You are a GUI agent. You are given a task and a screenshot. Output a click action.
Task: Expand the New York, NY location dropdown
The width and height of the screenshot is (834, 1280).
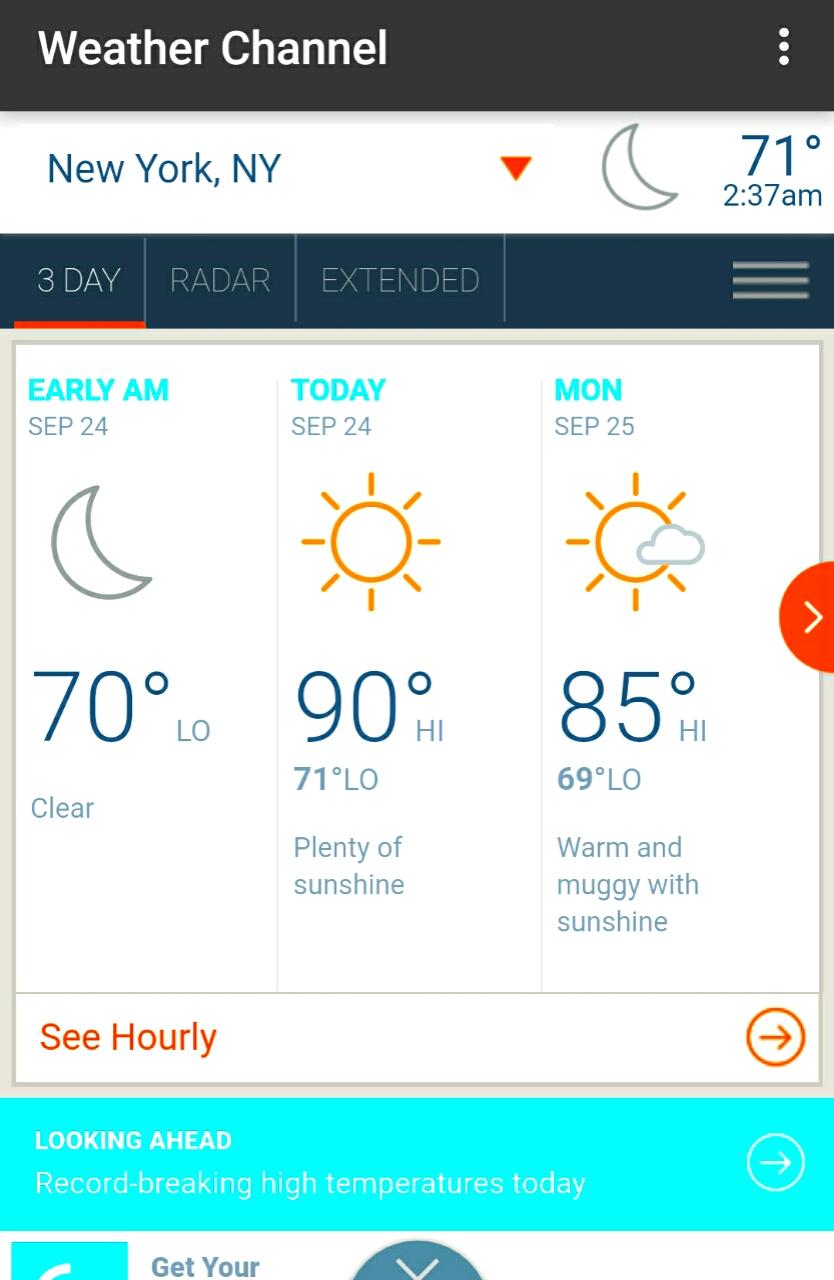click(x=515, y=168)
